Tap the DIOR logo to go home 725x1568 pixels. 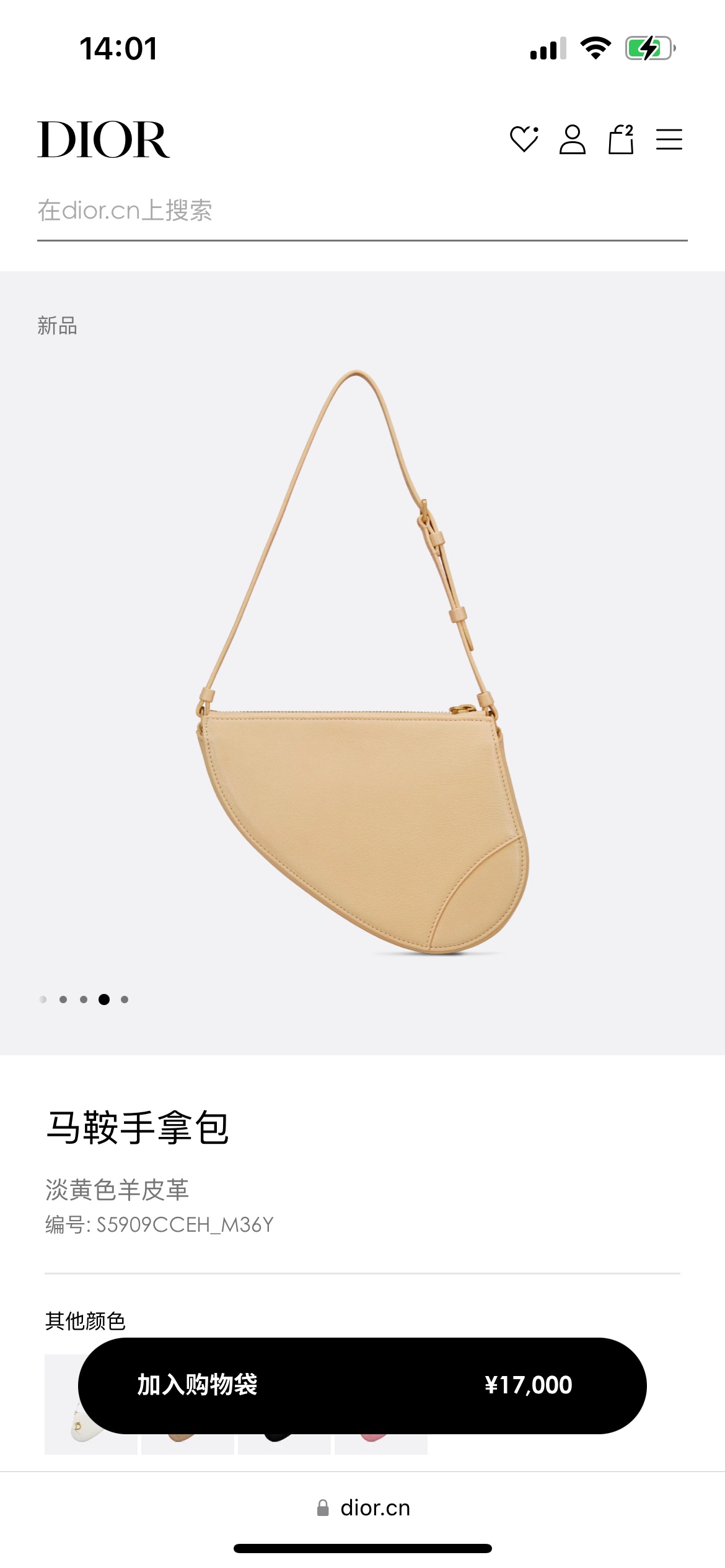pos(103,140)
